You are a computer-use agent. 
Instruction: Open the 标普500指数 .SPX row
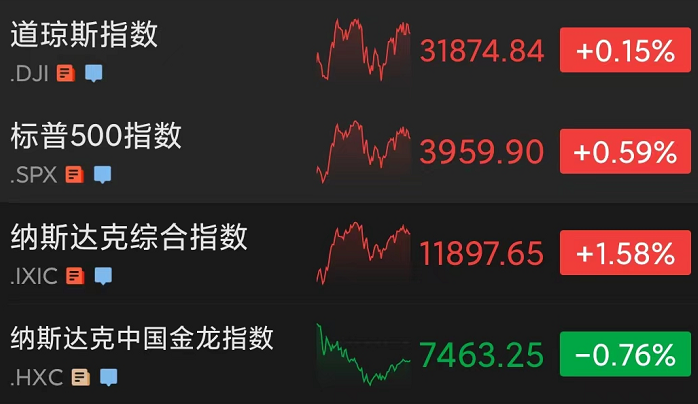(97, 136)
